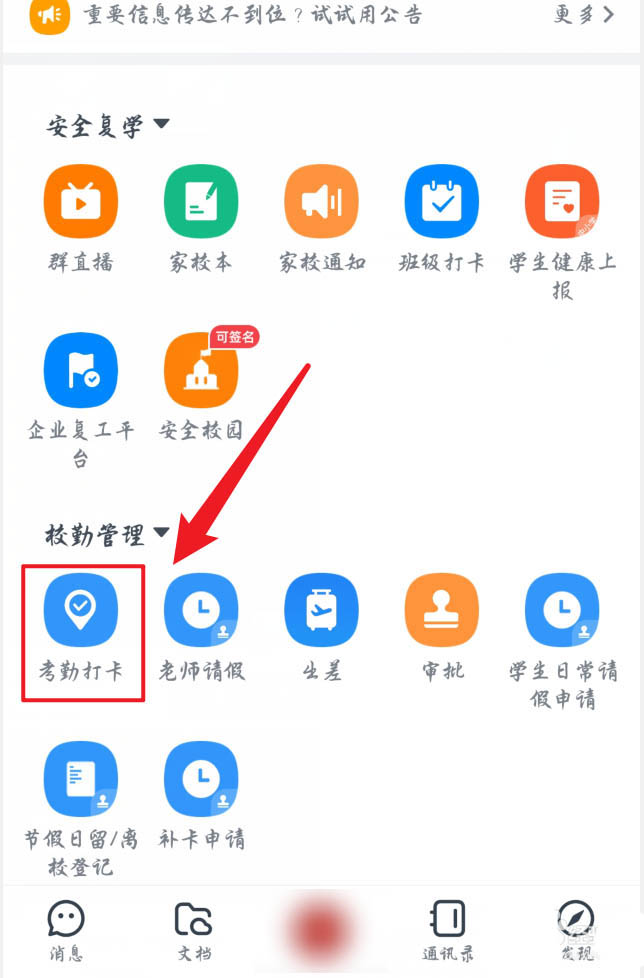Open 节假日留/离校登记 app
The width and height of the screenshot is (644, 978).
point(81,780)
